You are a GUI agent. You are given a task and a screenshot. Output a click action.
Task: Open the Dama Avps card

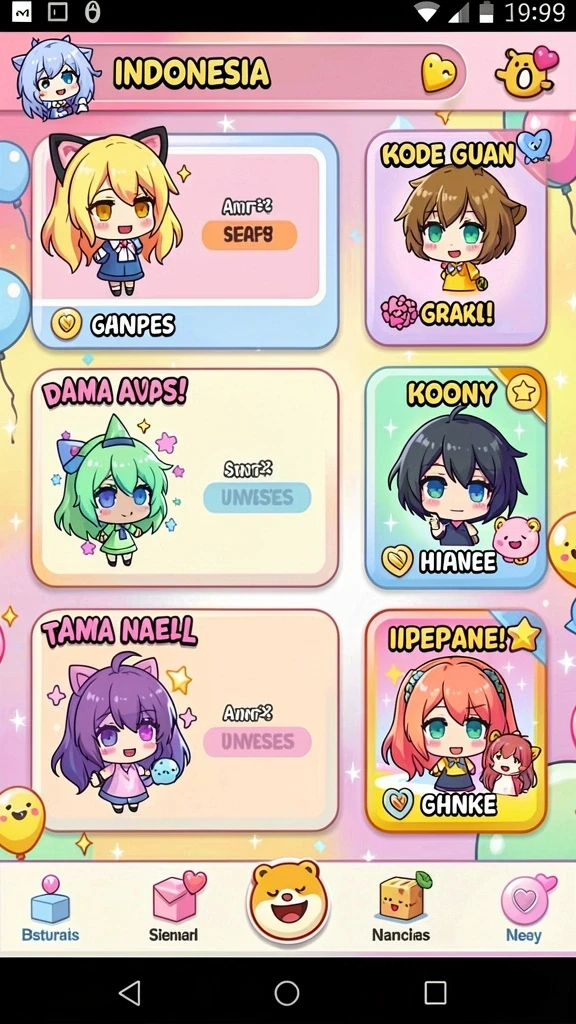click(185, 477)
